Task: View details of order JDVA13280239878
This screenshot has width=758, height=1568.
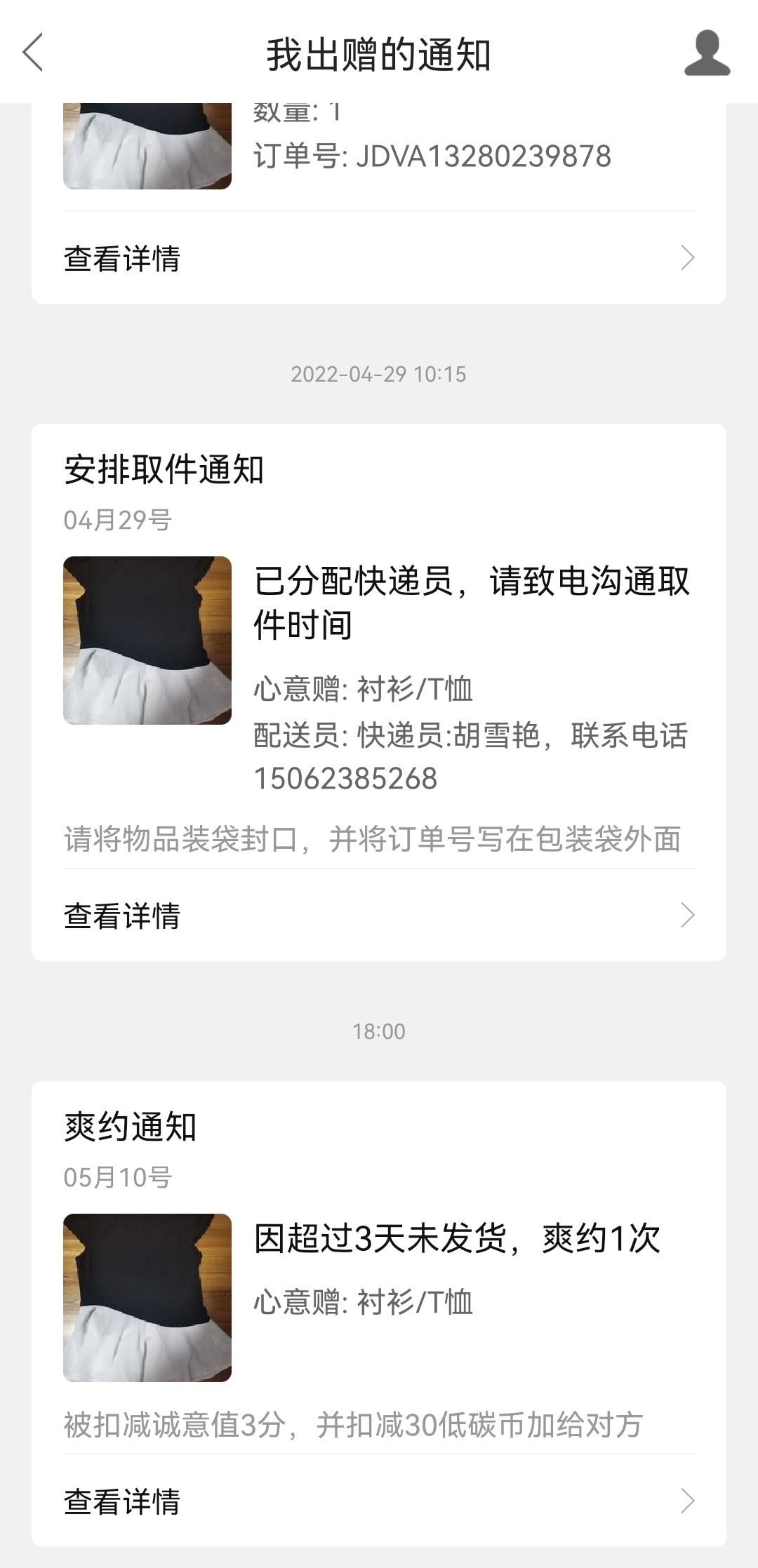Action: point(379,258)
